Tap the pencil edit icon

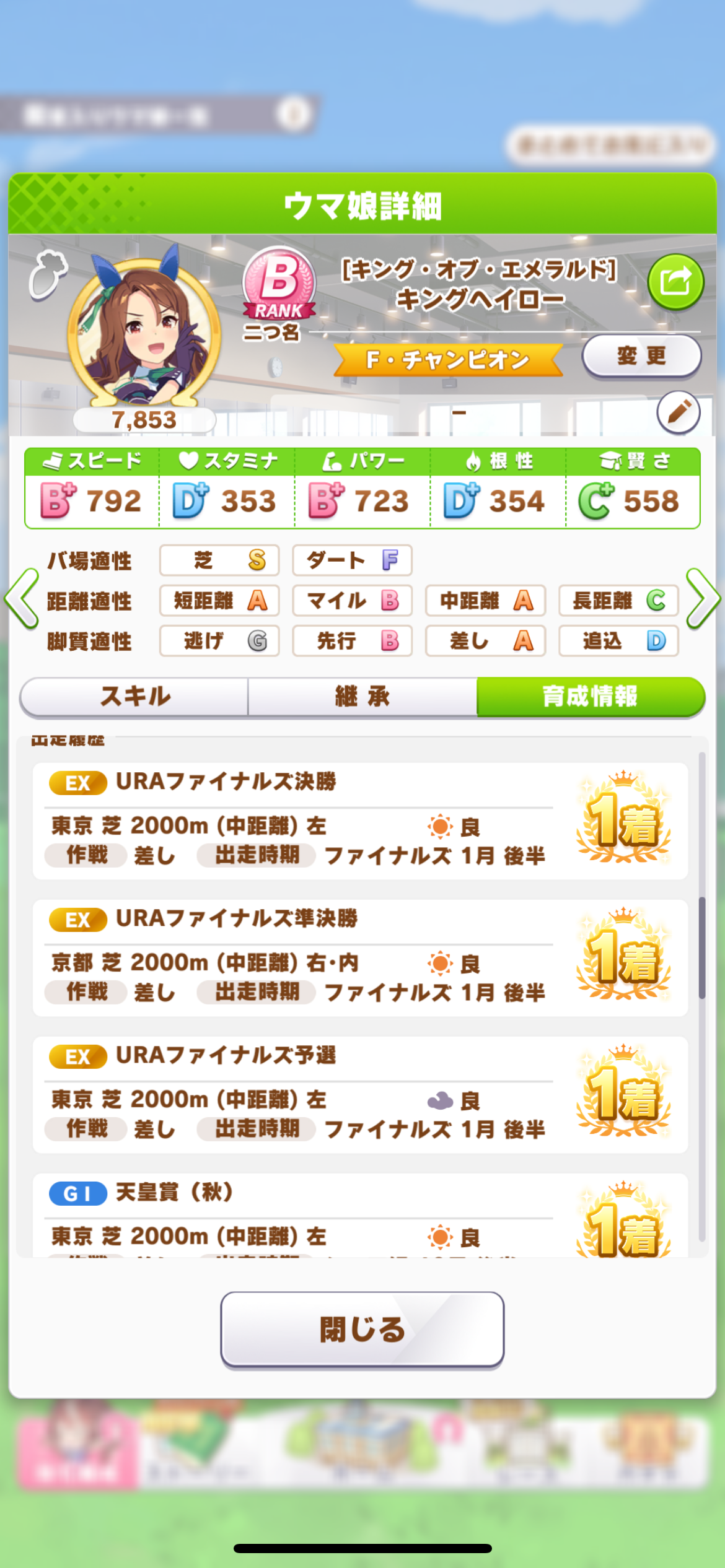[x=679, y=412]
